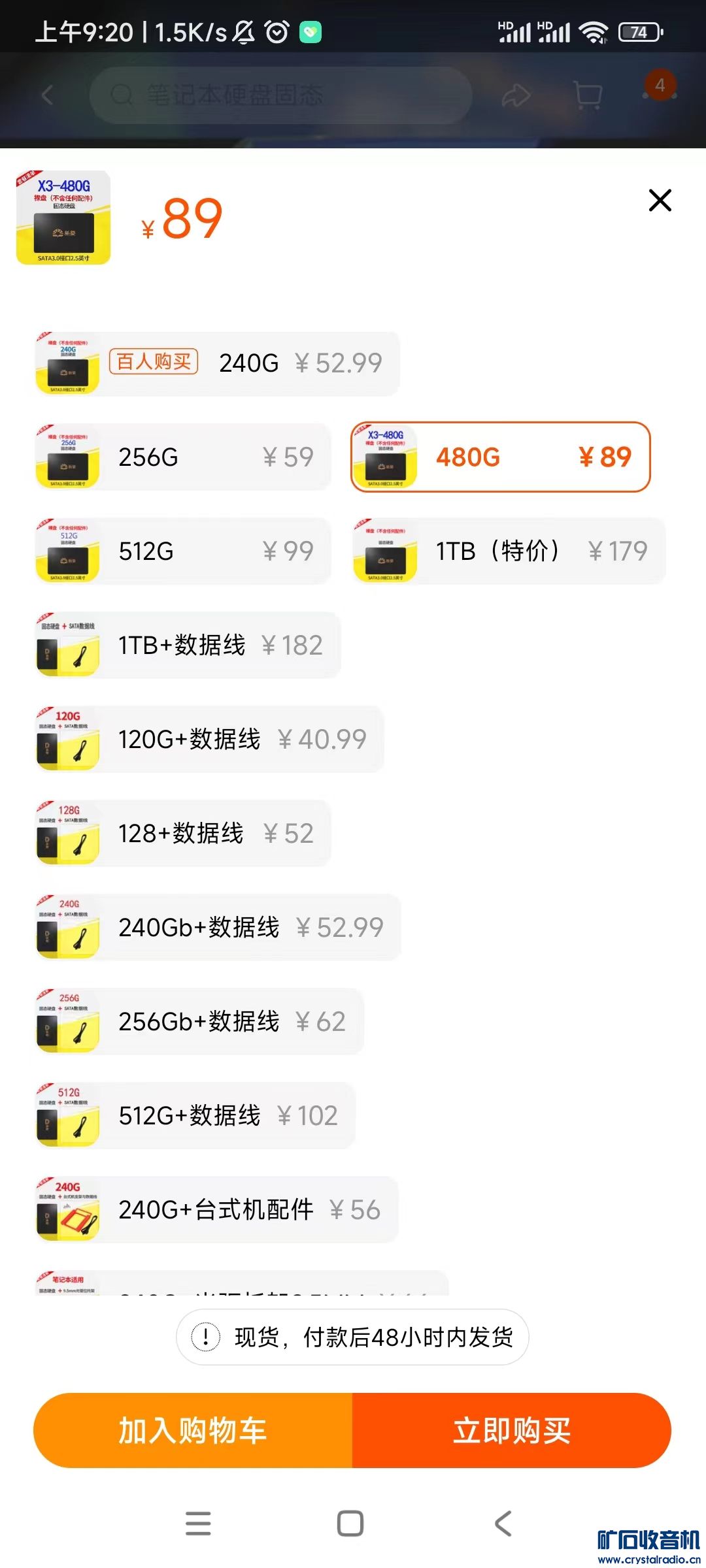This screenshot has height=1568, width=706.
Task: Tap 加入购物车 to add to cart
Action: [193, 1431]
